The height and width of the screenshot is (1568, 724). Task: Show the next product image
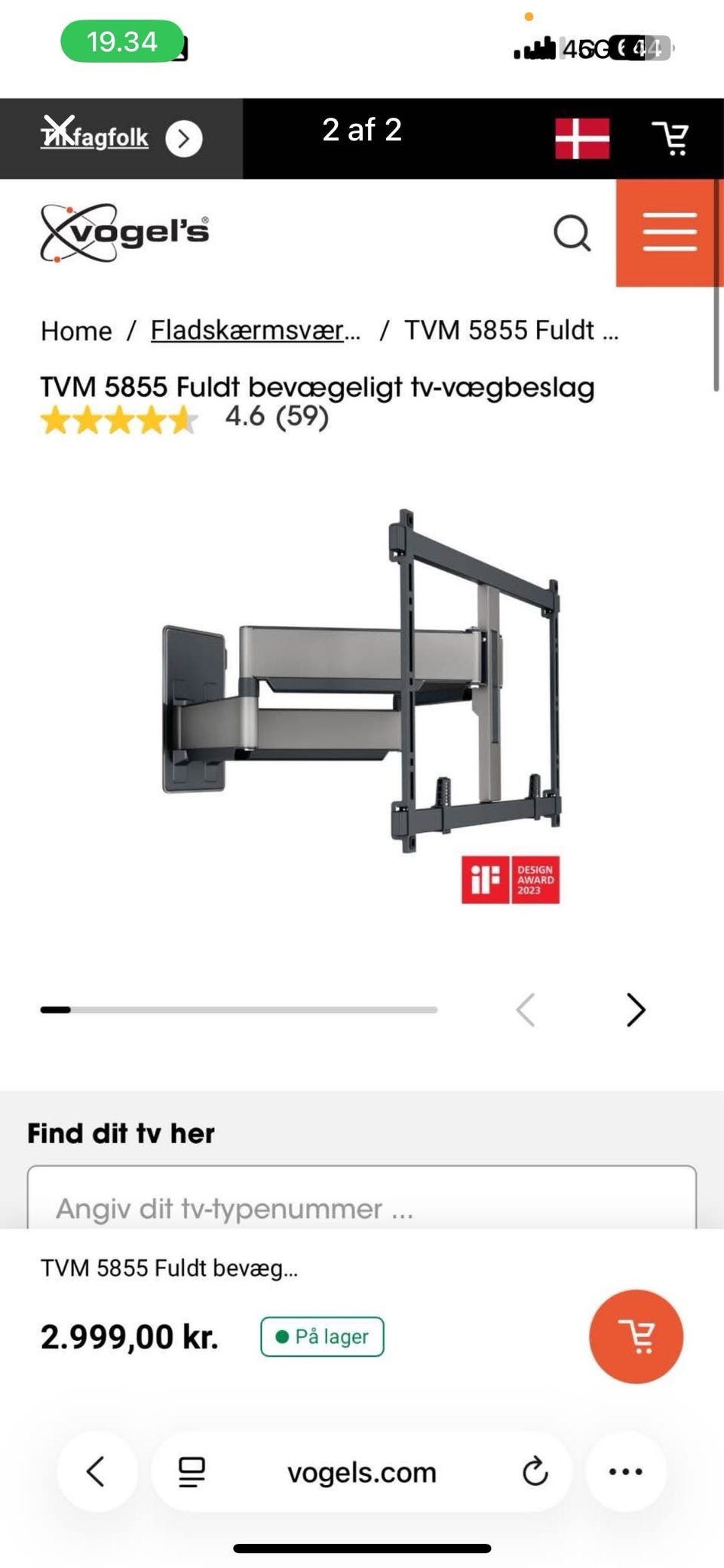click(x=636, y=1010)
